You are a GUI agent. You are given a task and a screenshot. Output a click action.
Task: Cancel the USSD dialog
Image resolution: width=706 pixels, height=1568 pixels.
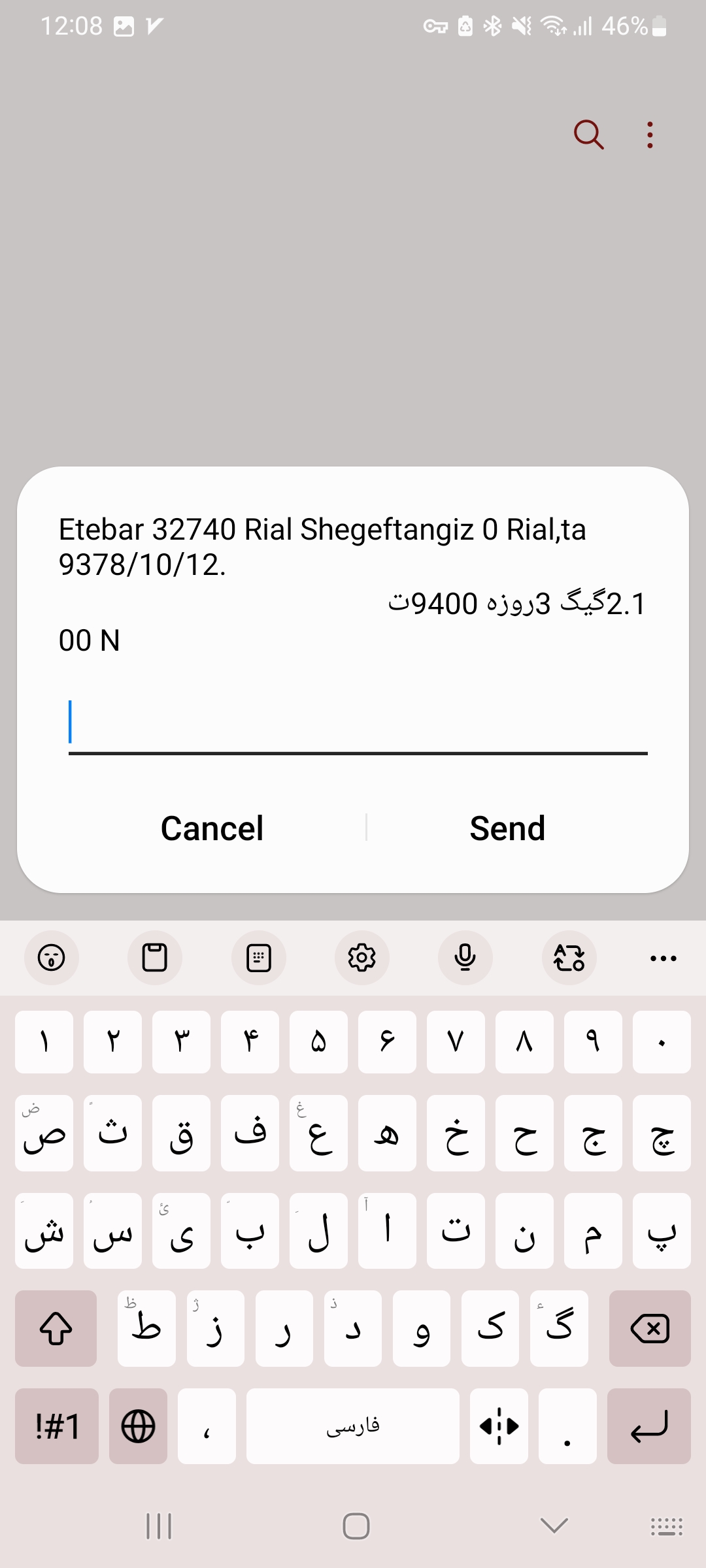pyautogui.click(x=212, y=828)
